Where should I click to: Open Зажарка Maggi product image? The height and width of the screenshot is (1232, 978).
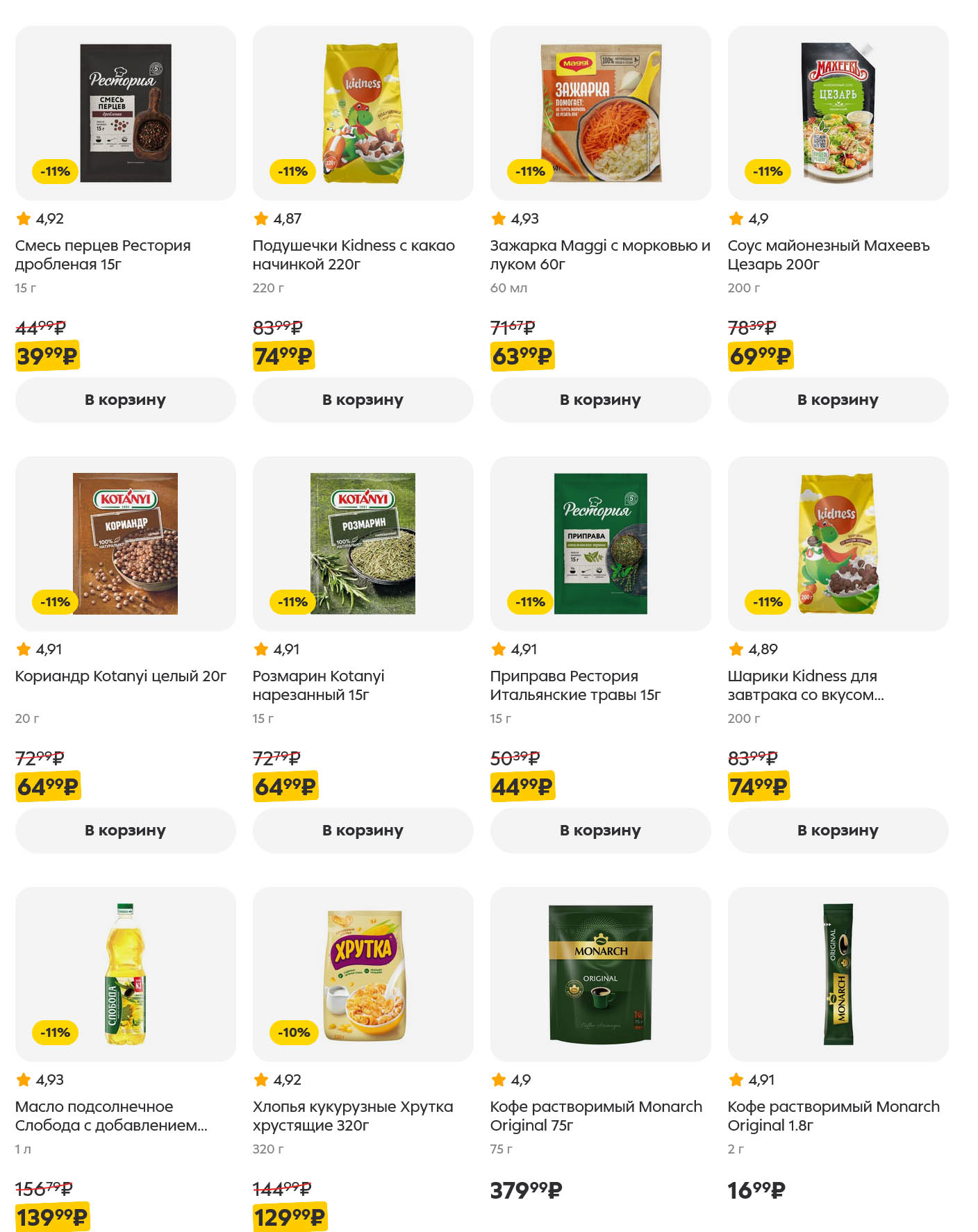pos(600,113)
